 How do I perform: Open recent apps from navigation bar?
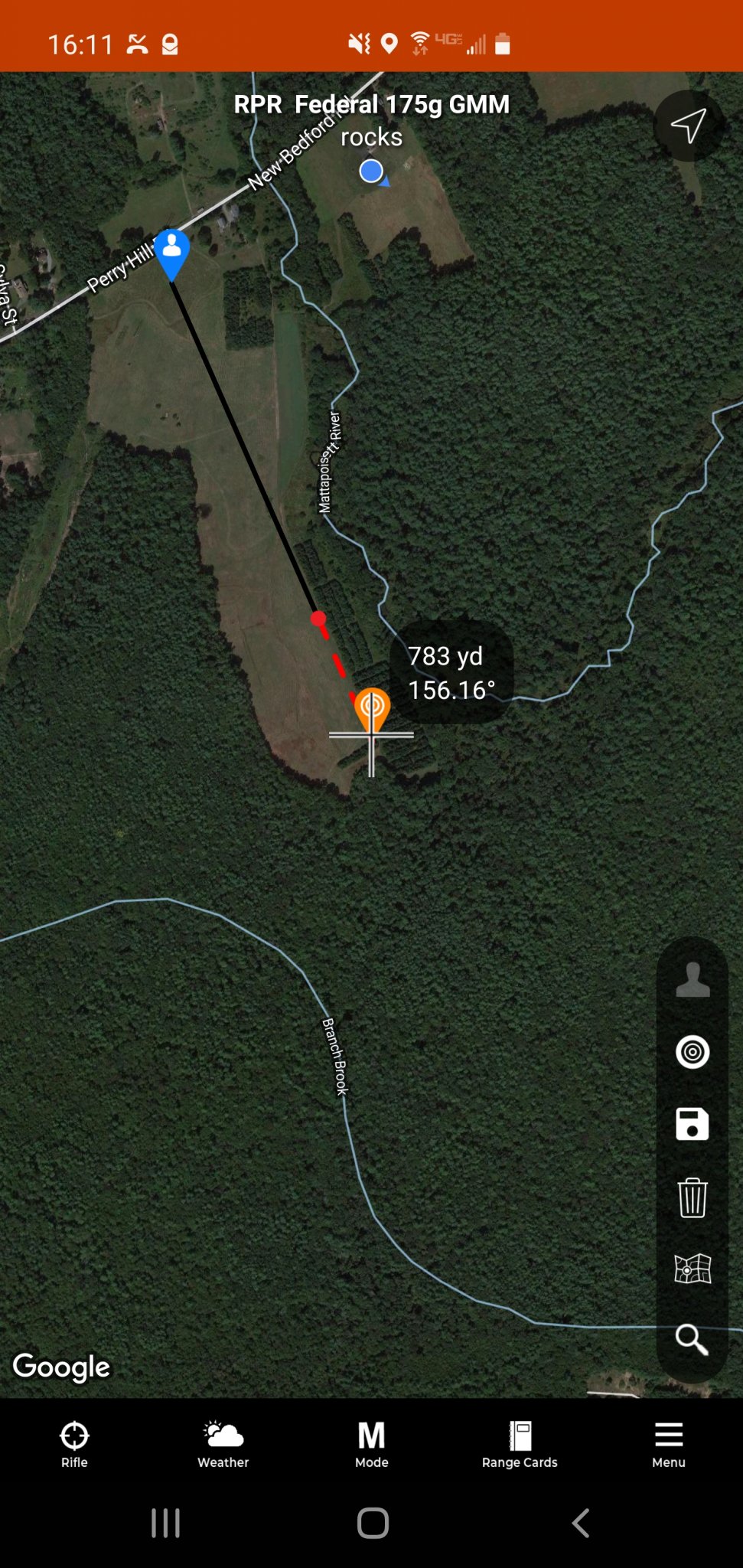(x=165, y=1523)
